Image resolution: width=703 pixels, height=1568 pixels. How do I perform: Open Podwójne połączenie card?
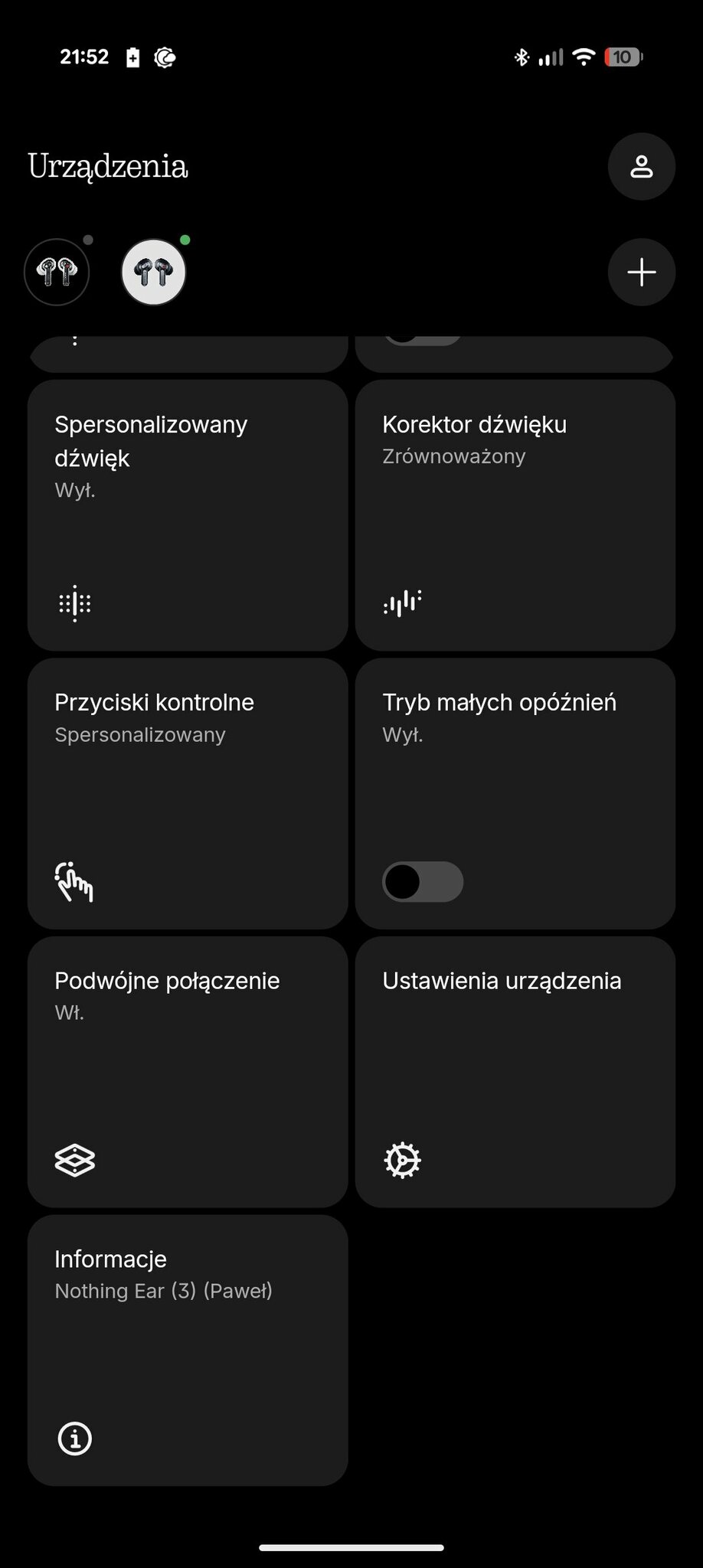[188, 1071]
